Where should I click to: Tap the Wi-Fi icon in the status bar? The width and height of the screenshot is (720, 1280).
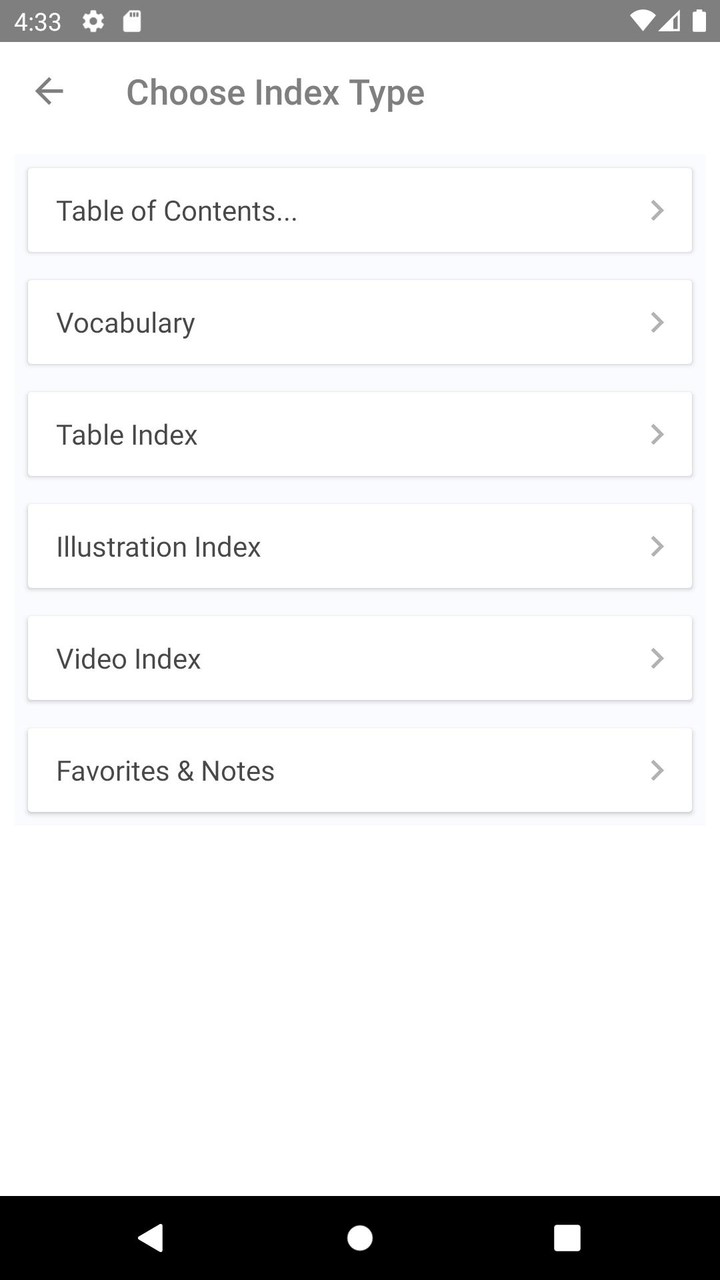coord(644,20)
